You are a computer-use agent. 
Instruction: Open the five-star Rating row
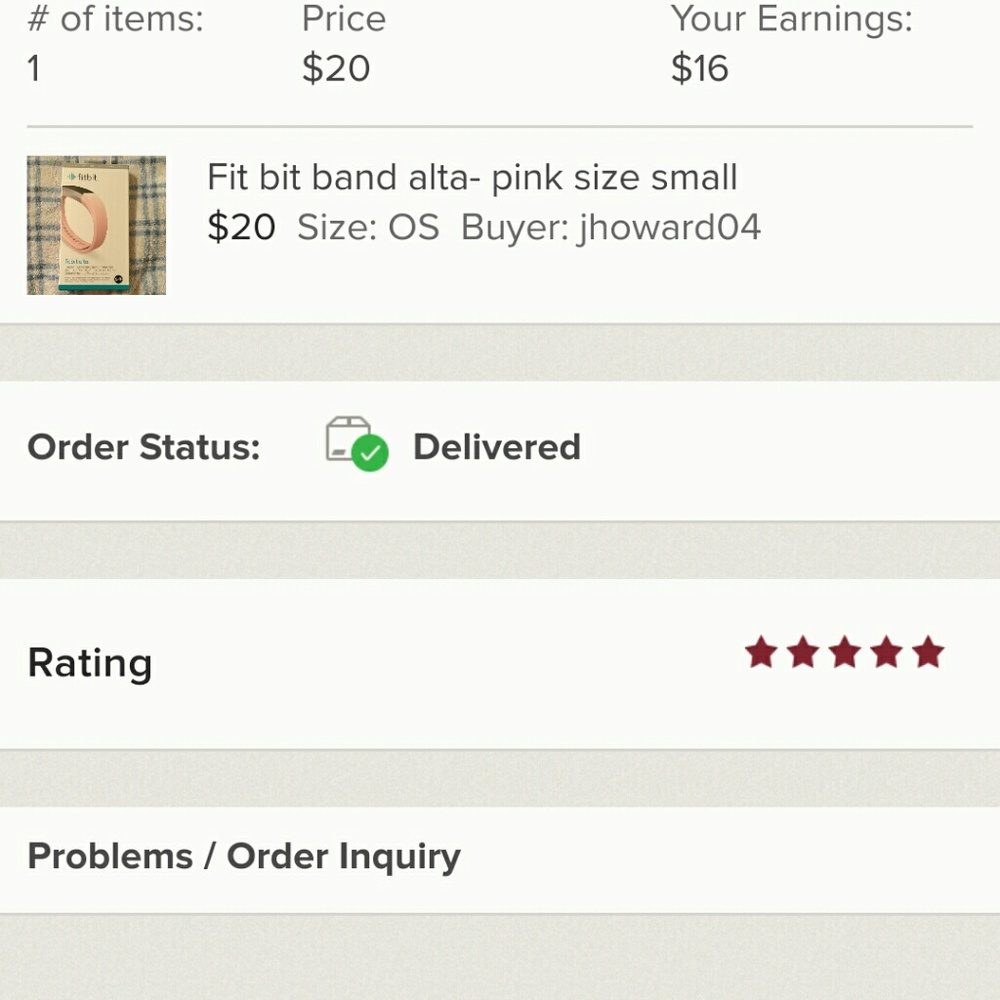point(500,662)
